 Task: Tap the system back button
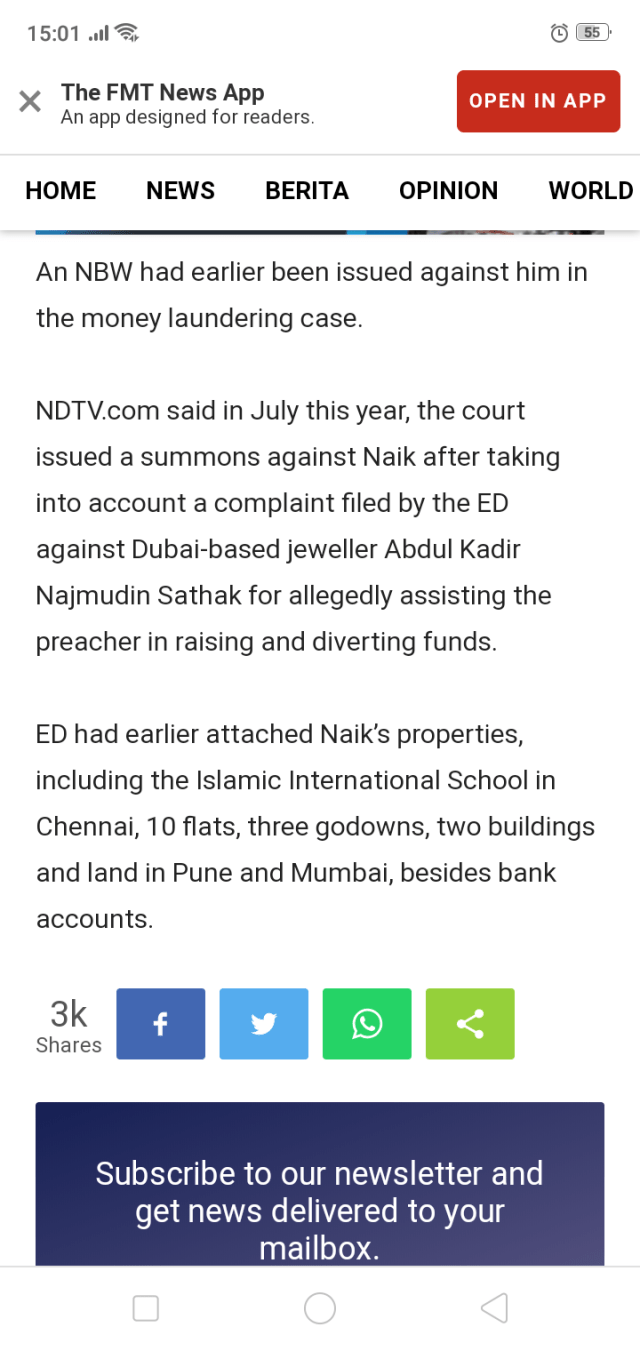click(494, 1308)
